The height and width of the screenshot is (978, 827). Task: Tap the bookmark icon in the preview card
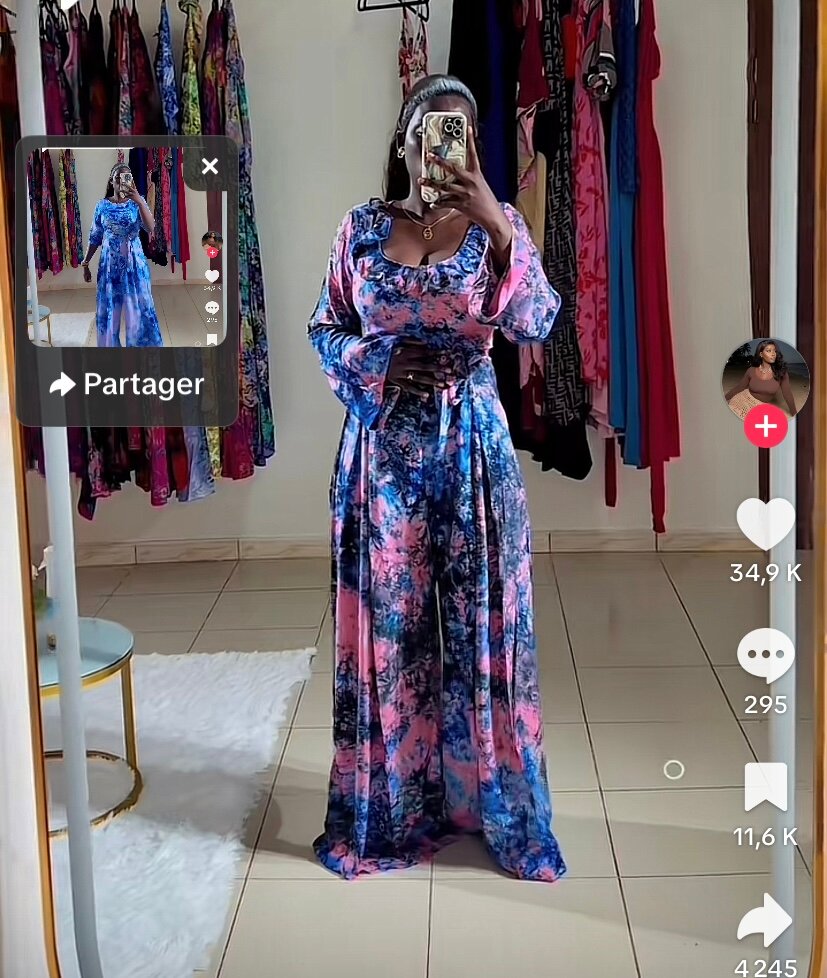212,338
